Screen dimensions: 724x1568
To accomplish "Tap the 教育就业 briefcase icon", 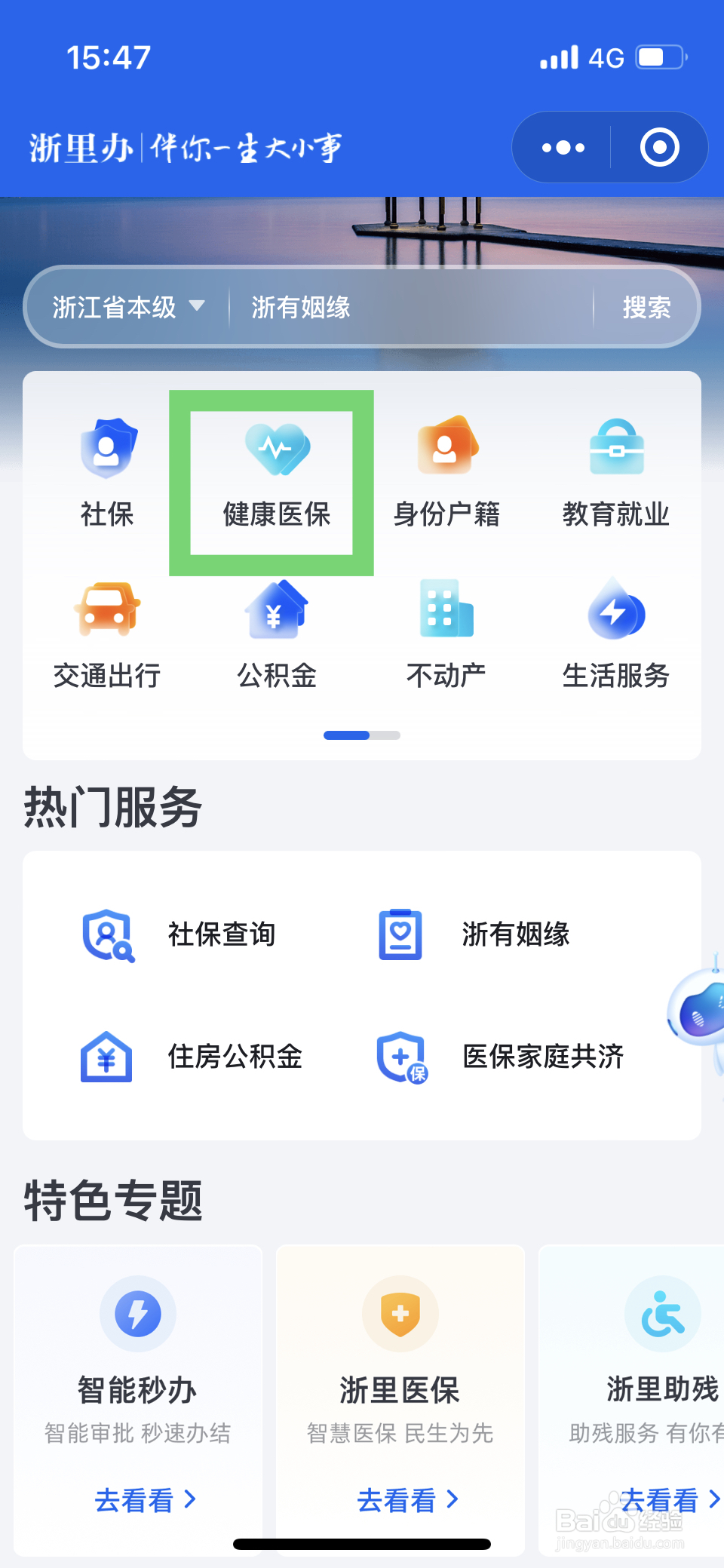I will pos(616,471).
